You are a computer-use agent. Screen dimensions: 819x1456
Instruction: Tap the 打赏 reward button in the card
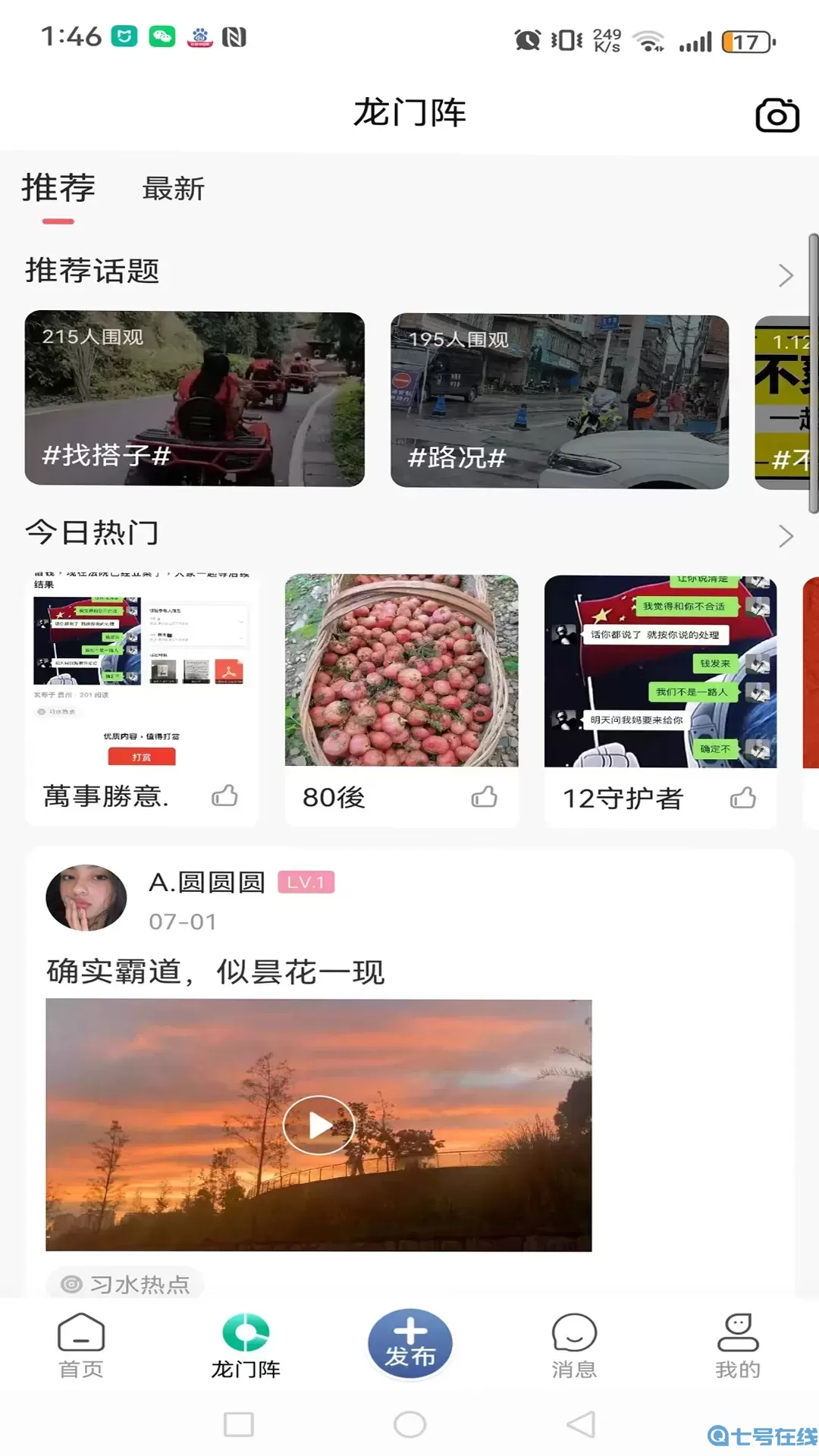(x=140, y=756)
